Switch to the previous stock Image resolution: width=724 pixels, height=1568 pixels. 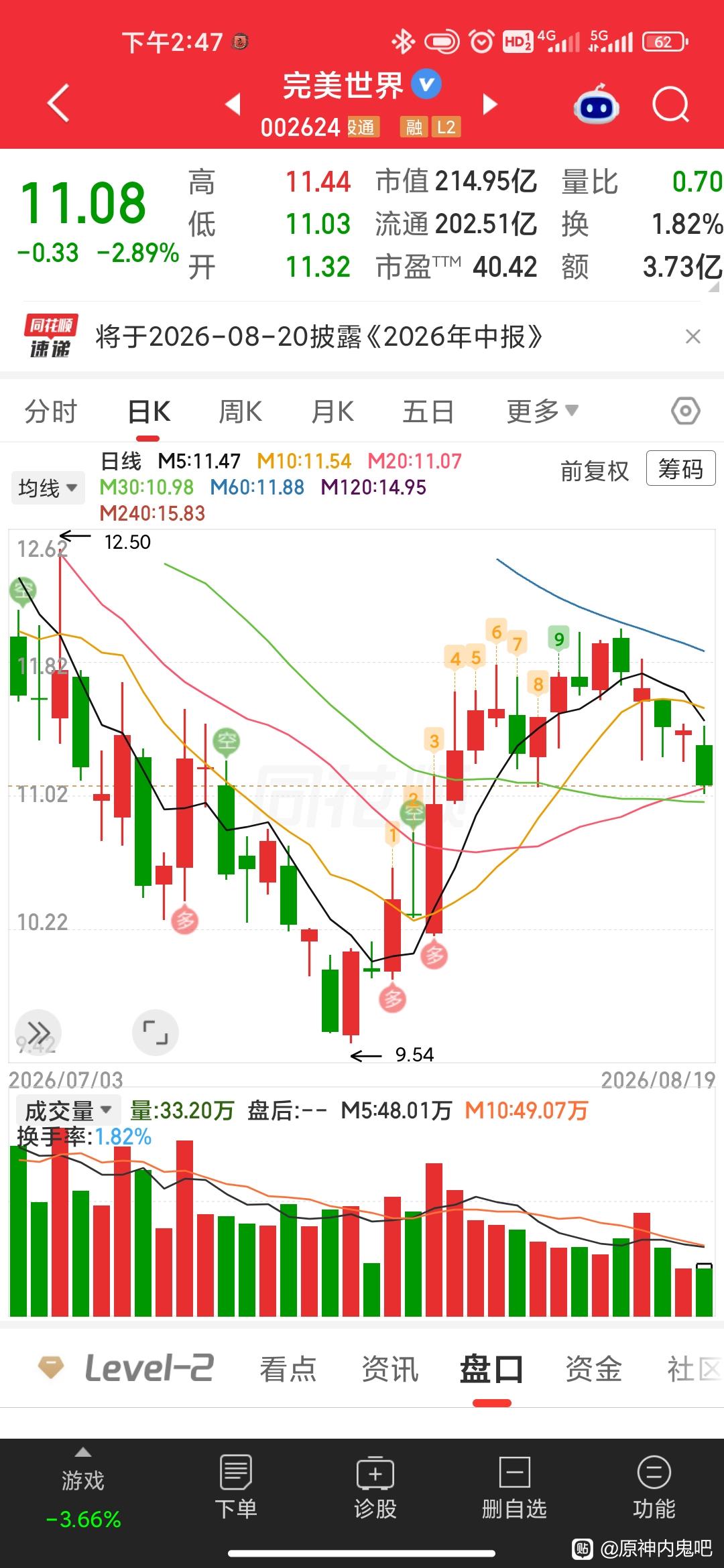[233, 104]
